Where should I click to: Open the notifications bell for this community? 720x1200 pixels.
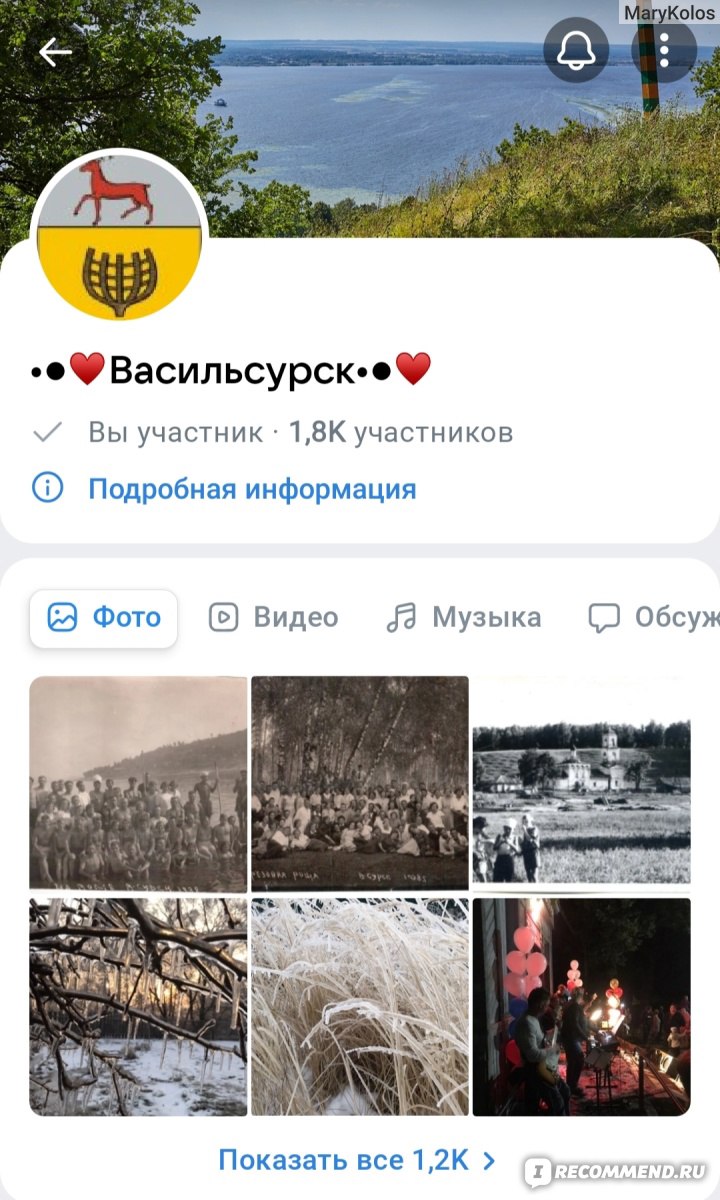pos(576,51)
